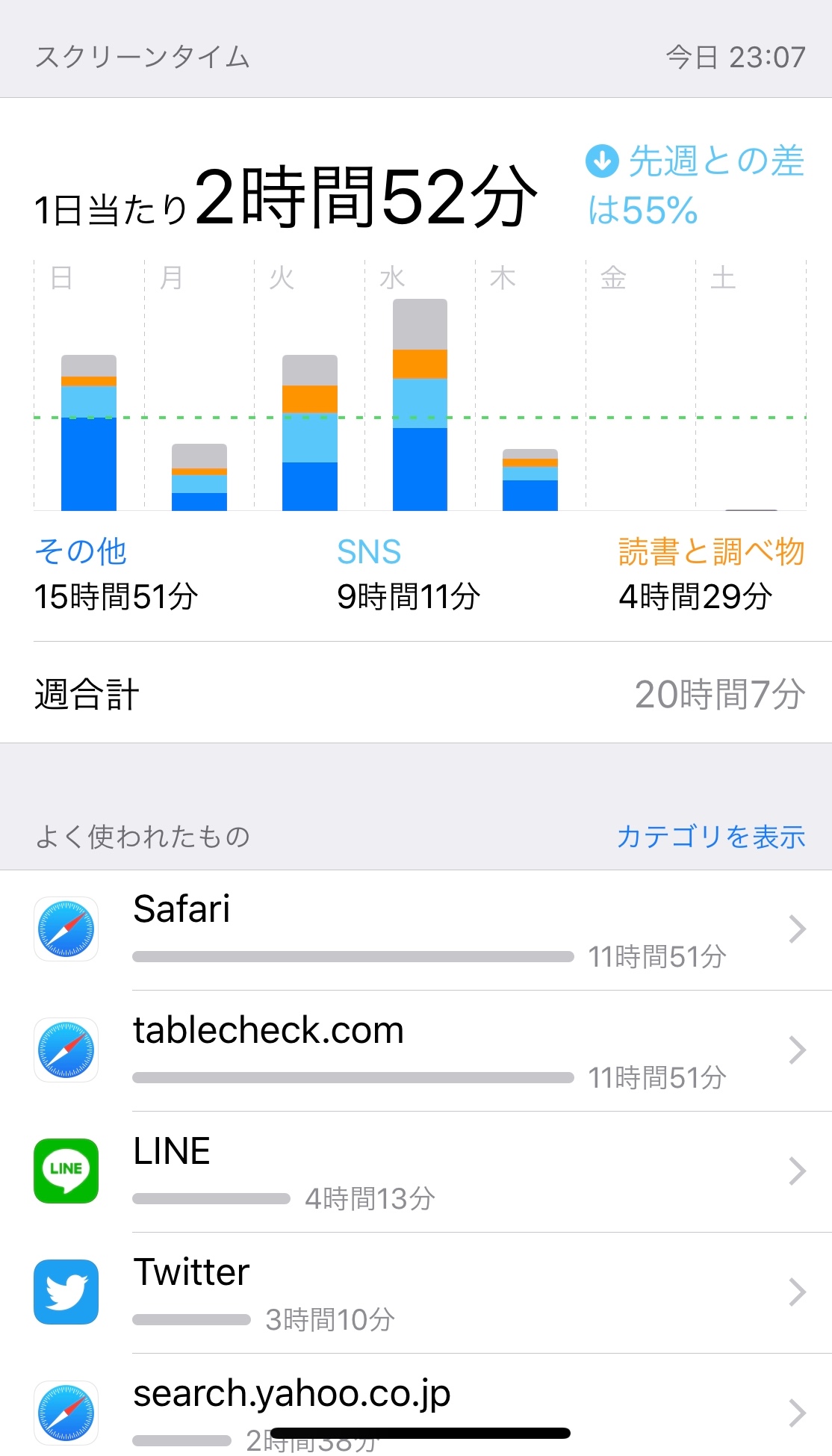The height and width of the screenshot is (1456, 832).
Task: Tap カテゴリを表示 to show categories
Action: (x=710, y=837)
